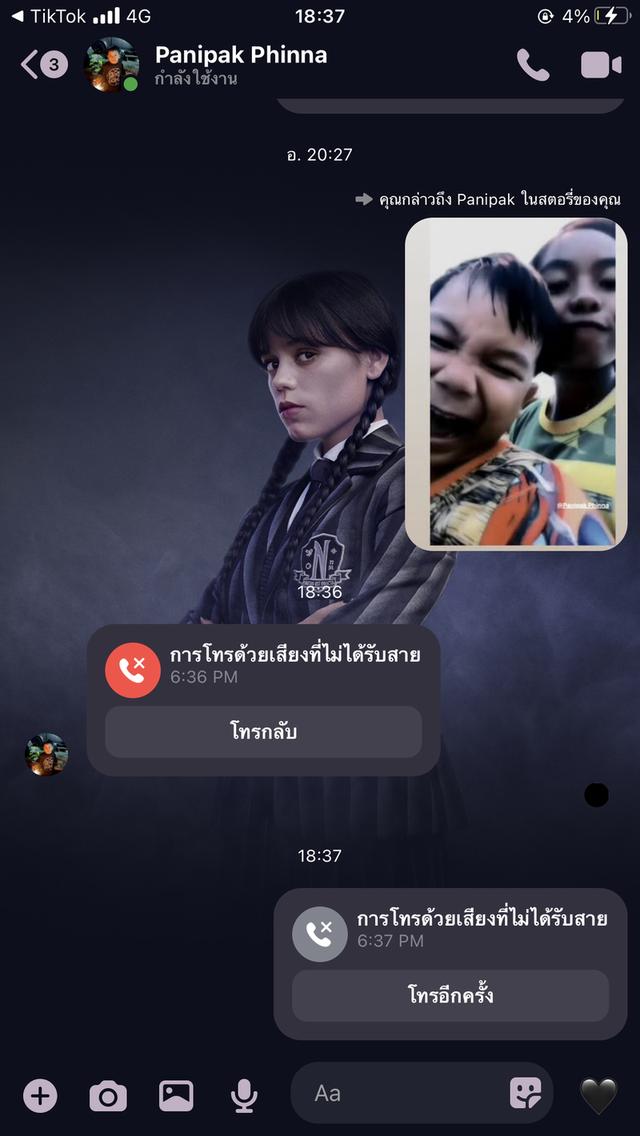Open the shared story mention thumbnail
The width and height of the screenshot is (640, 1136).
516,384
